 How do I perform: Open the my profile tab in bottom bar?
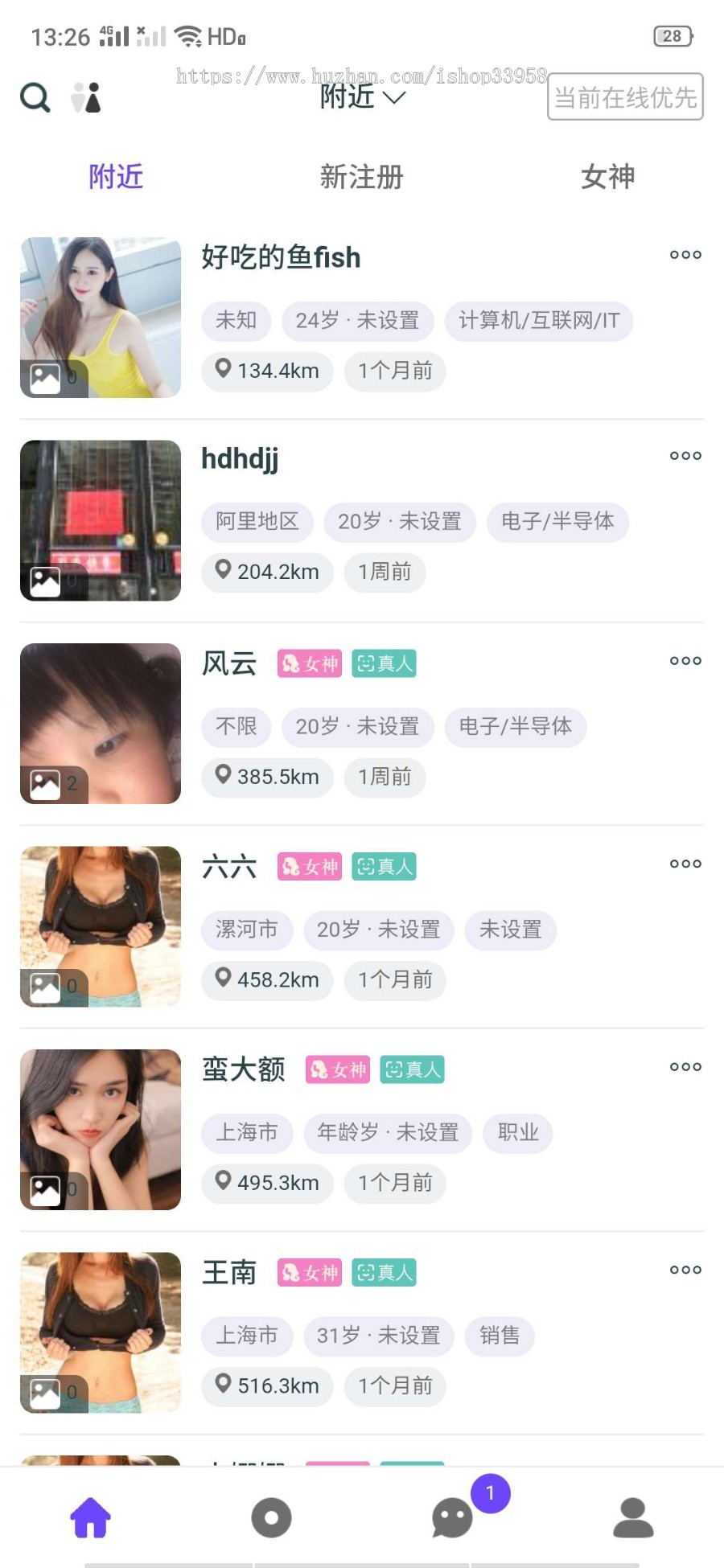pos(633,1517)
